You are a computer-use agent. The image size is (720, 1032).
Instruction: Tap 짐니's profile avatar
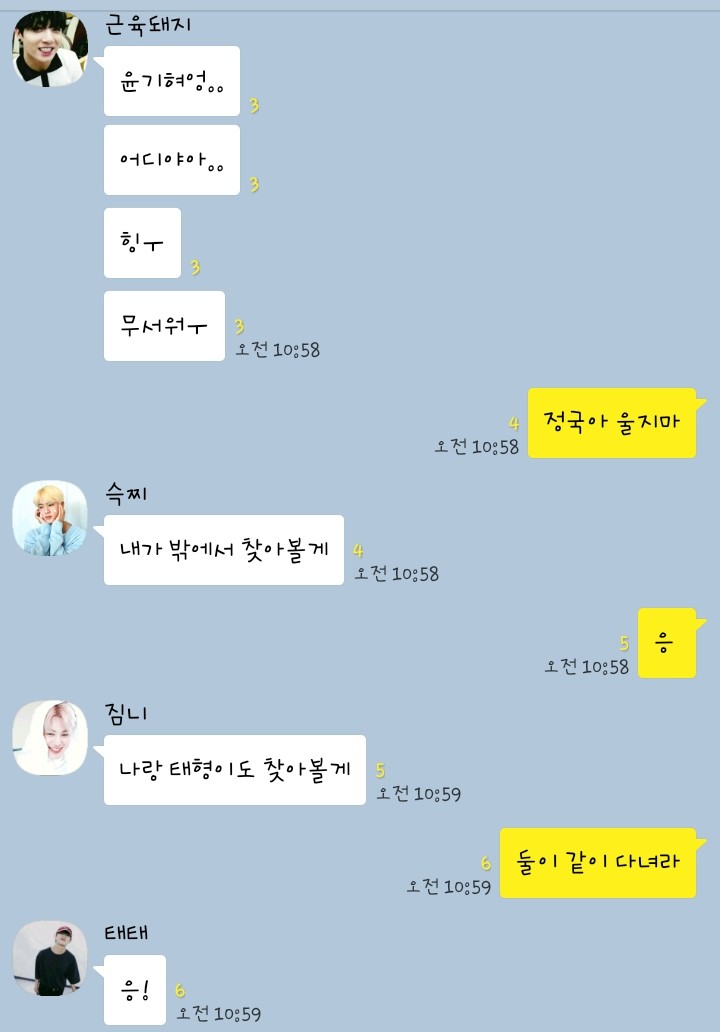pos(50,738)
